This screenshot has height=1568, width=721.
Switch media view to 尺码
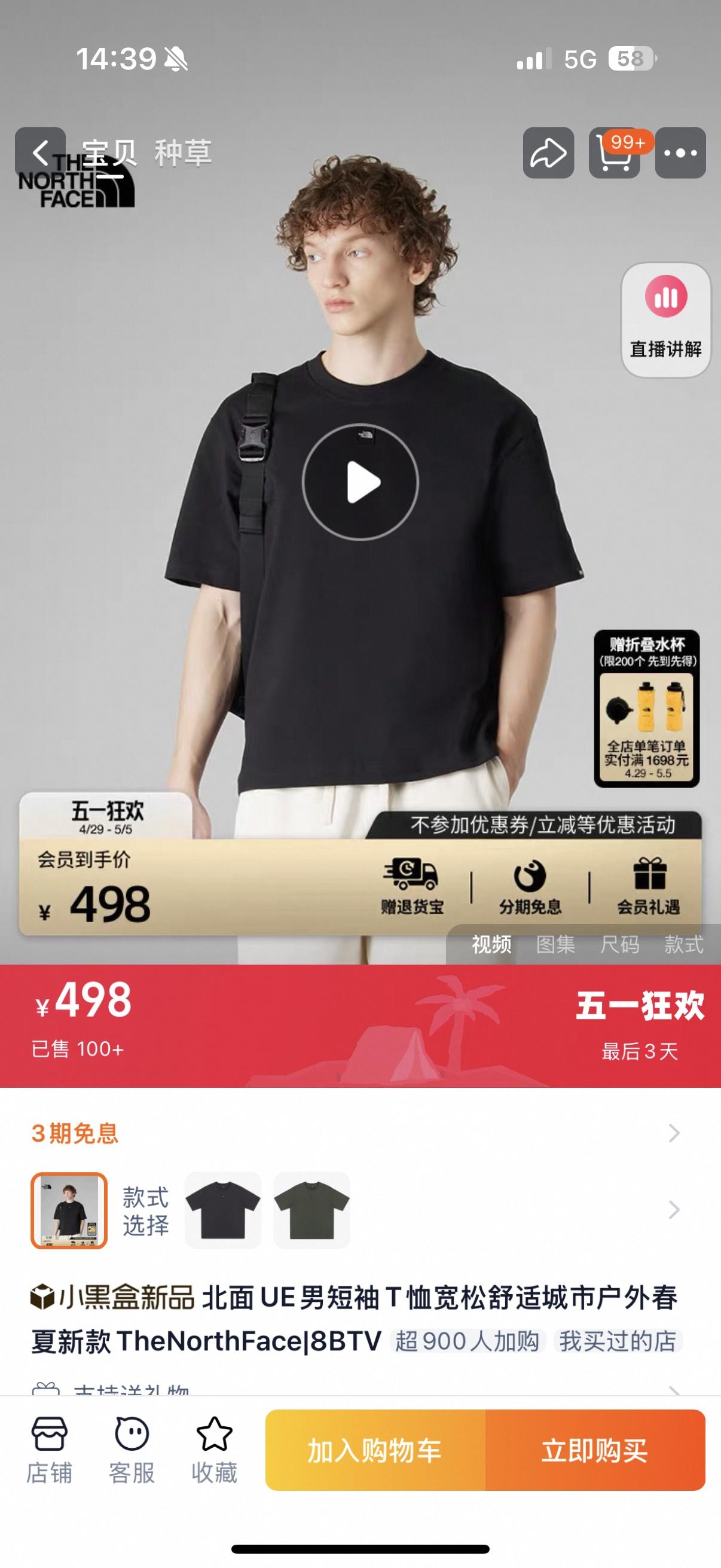(x=619, y=945)
